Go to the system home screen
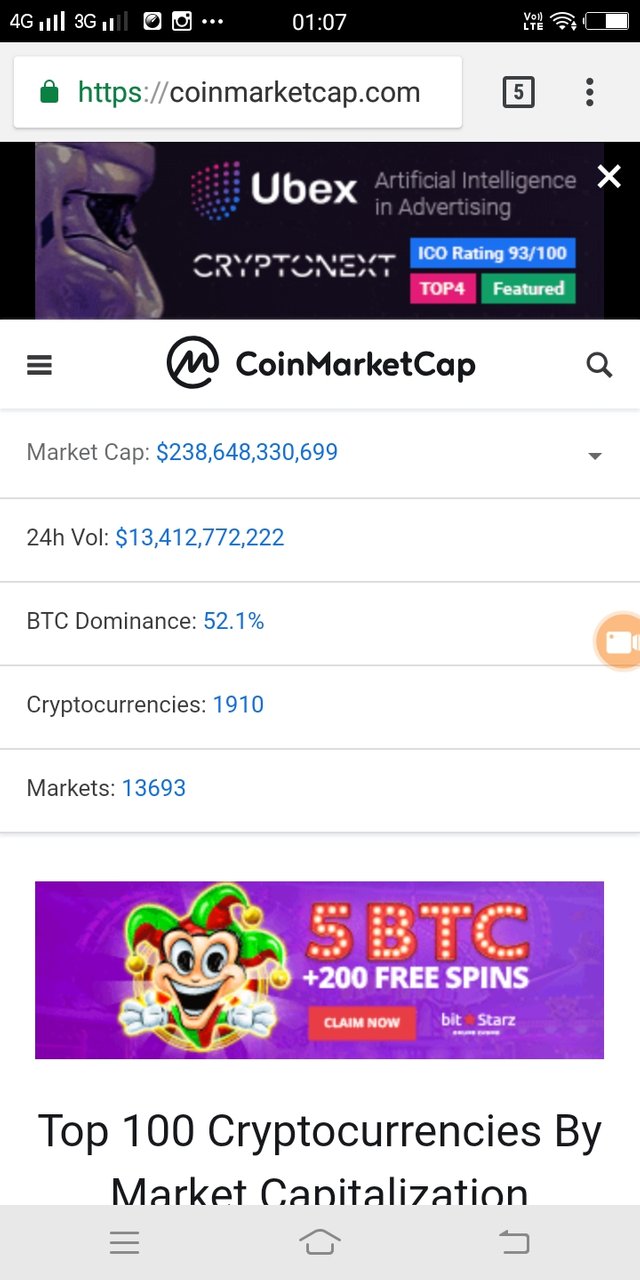This screenshot has height=1280, width=640. 320,1242
